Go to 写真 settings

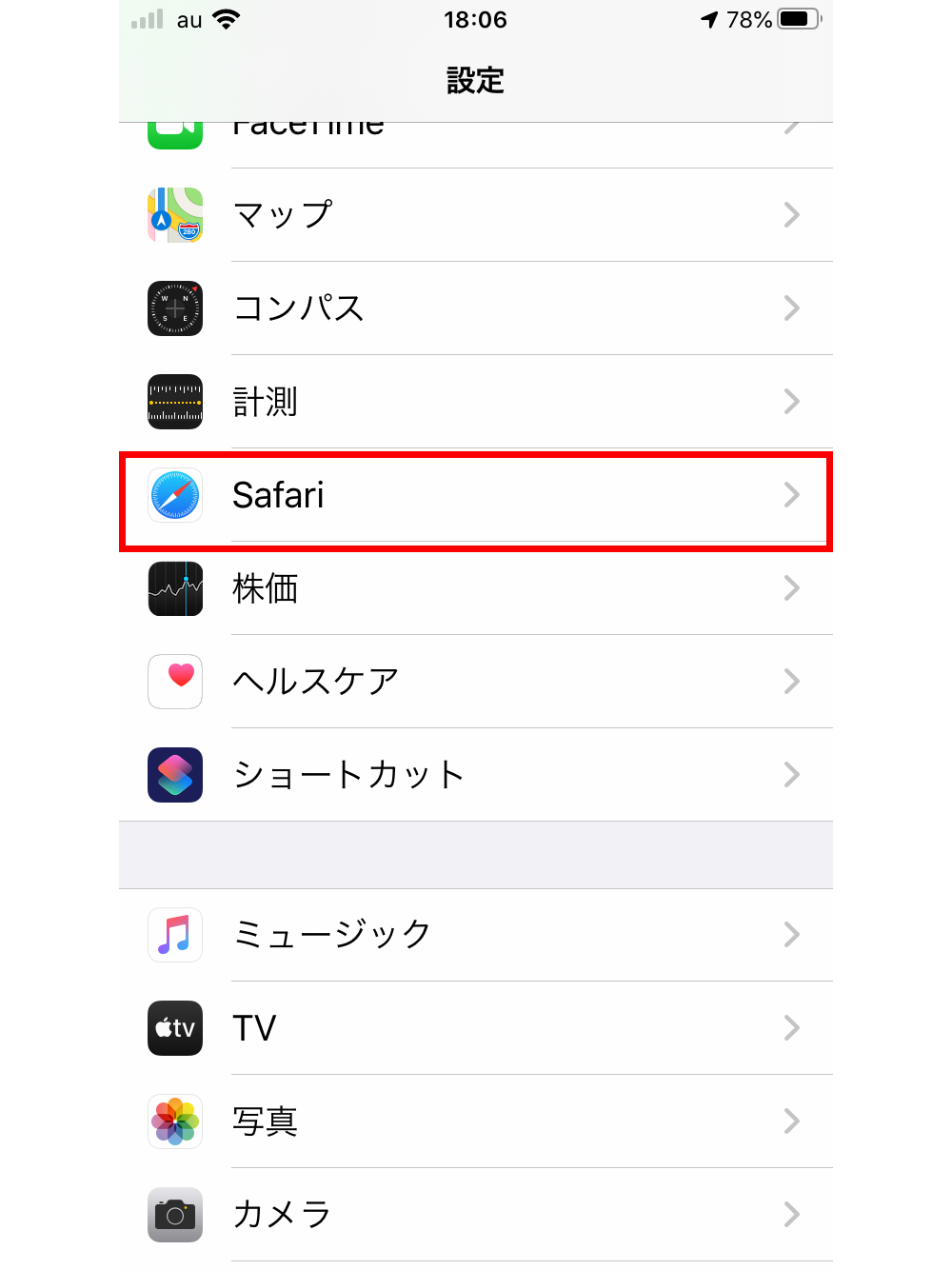pyautogui.click(x=476, y=1121)
